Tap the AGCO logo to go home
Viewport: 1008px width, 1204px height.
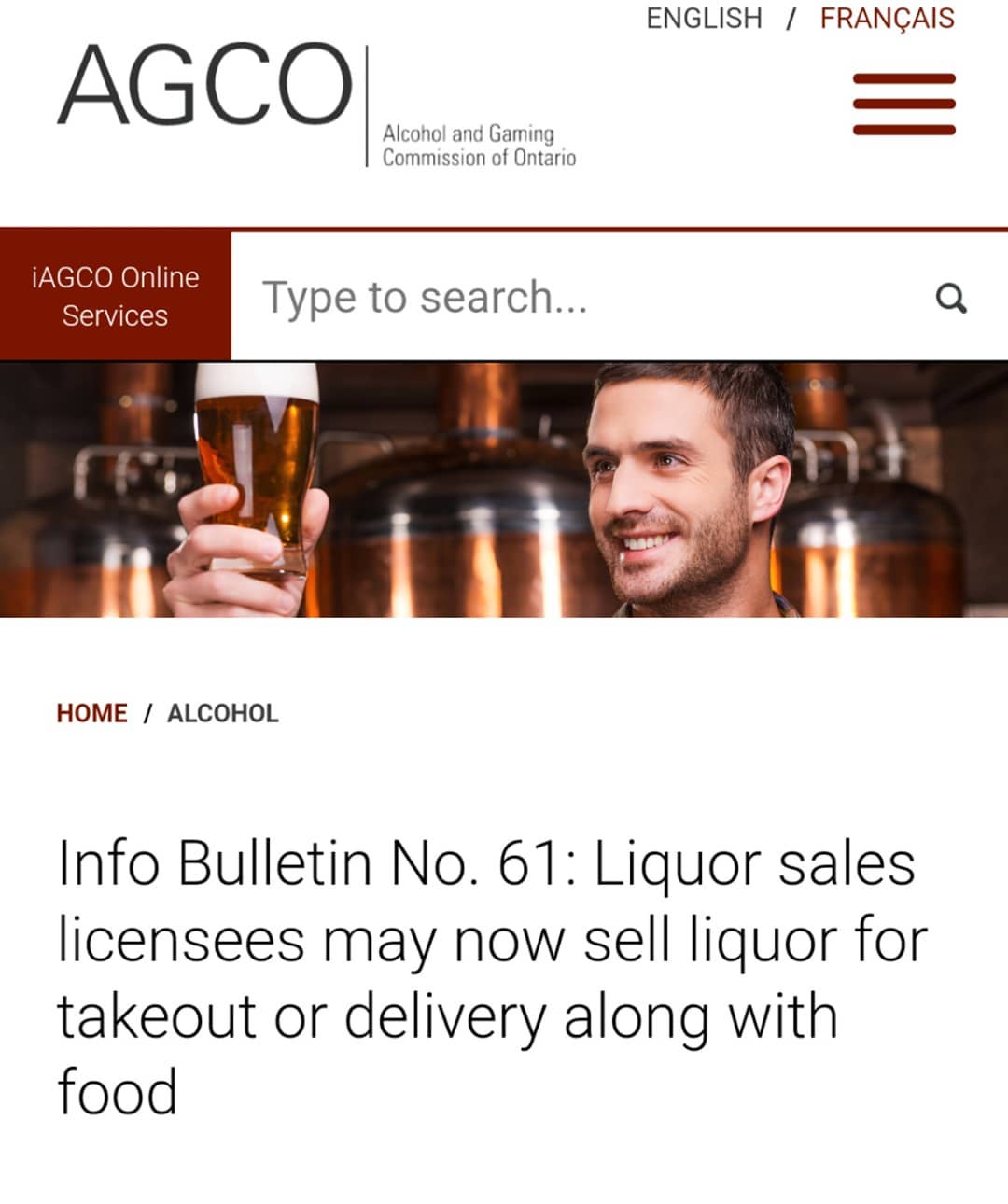pyautogui.click(x=205, y=86)
